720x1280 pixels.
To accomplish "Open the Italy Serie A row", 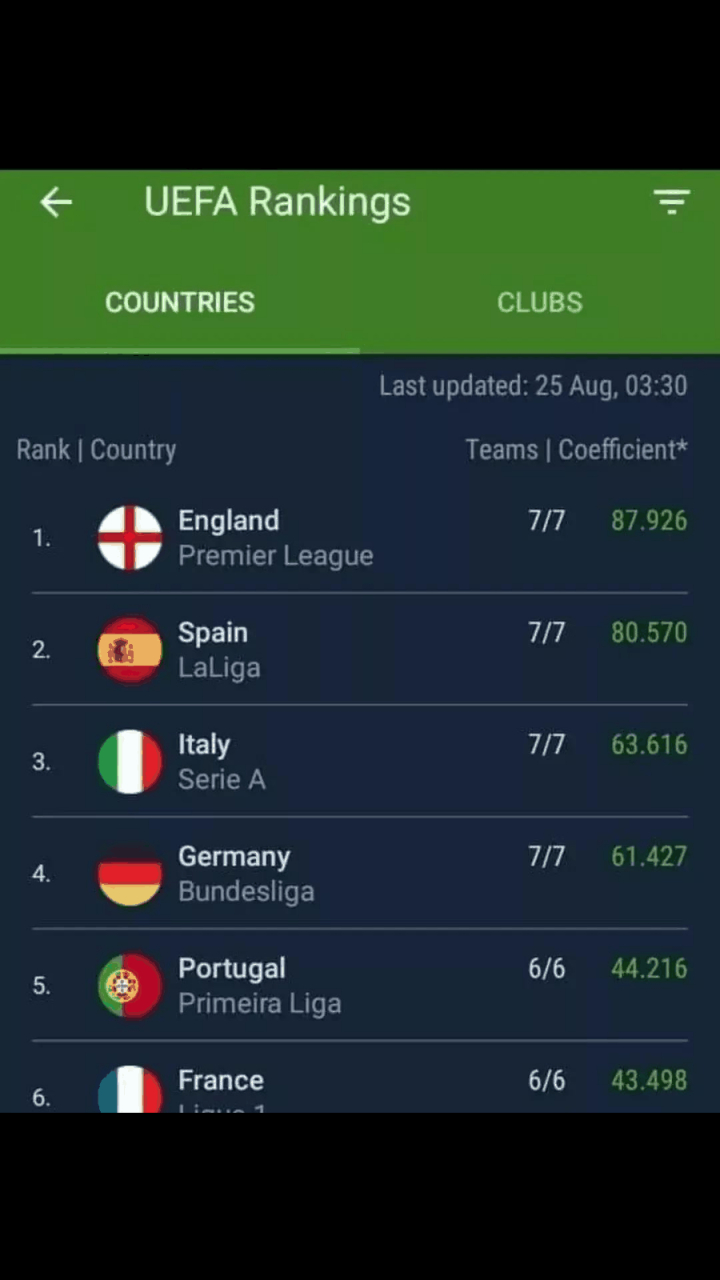I will (360, 762).
